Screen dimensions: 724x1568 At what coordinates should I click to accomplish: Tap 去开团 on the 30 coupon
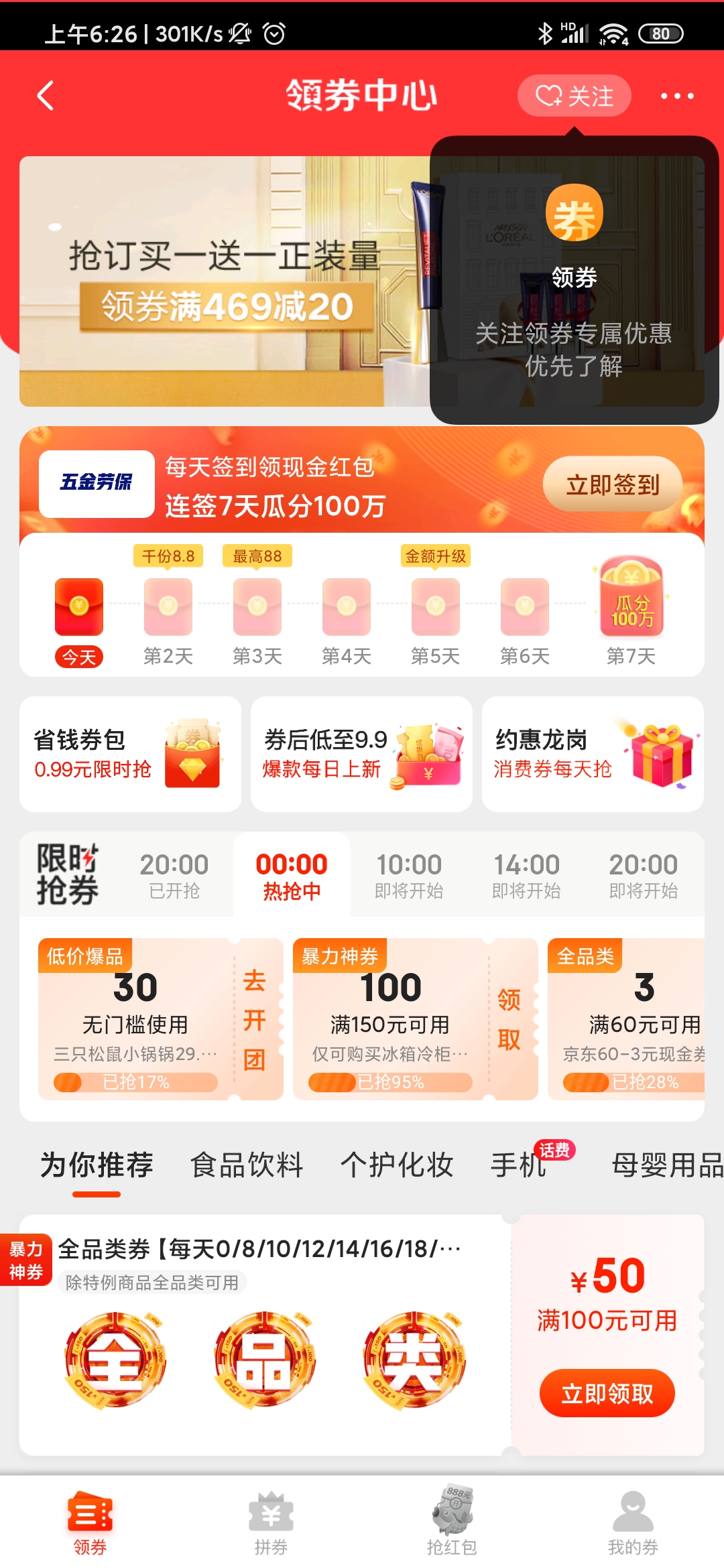[x=255, y=1020]
